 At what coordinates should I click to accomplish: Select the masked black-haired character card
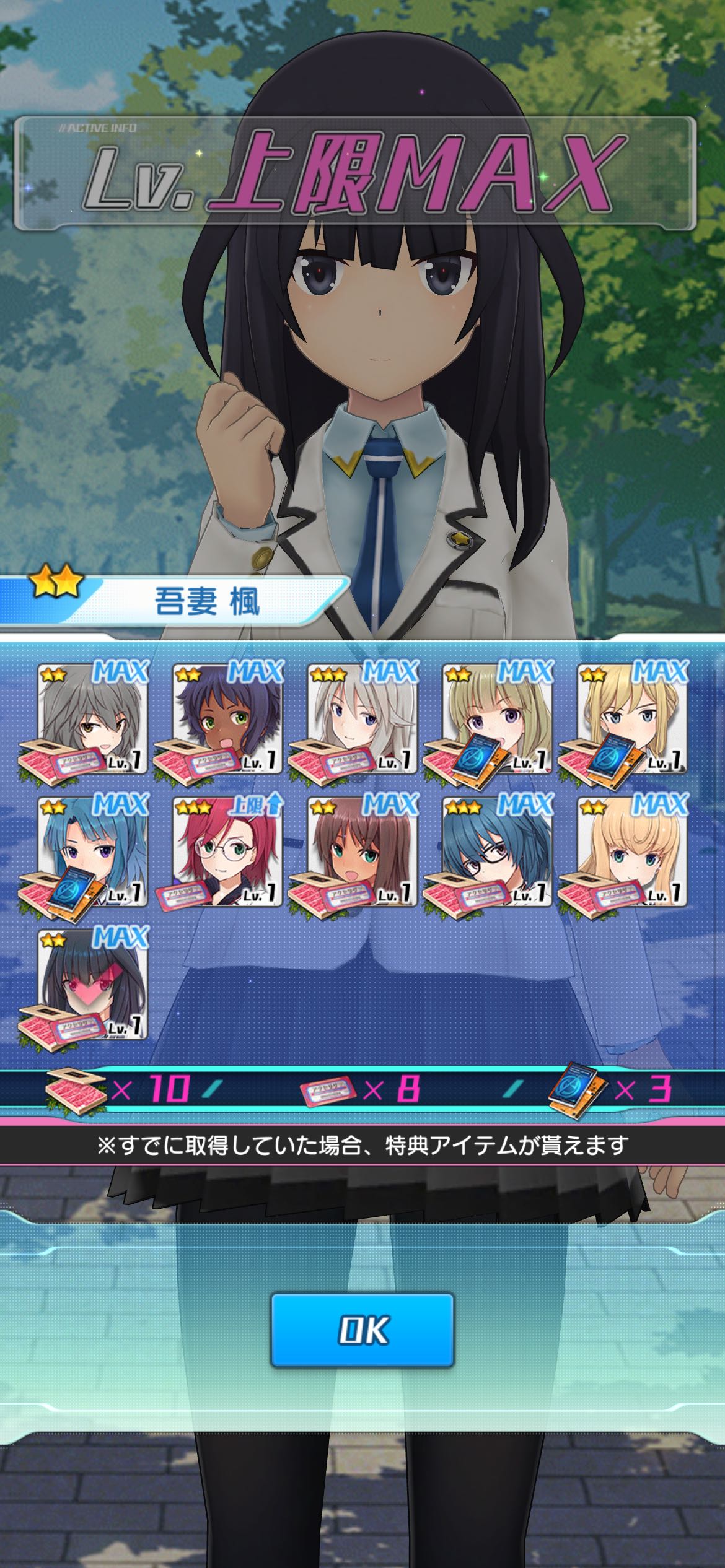click(x=93, y=983)
